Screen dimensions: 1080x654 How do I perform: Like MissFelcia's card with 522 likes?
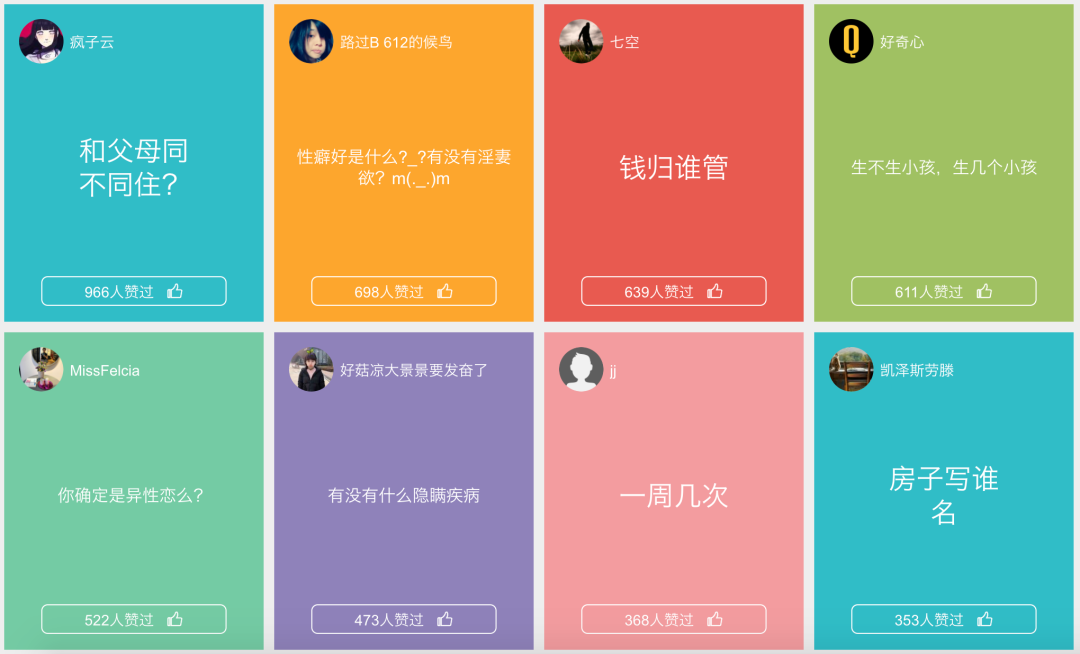coord(134,619)
